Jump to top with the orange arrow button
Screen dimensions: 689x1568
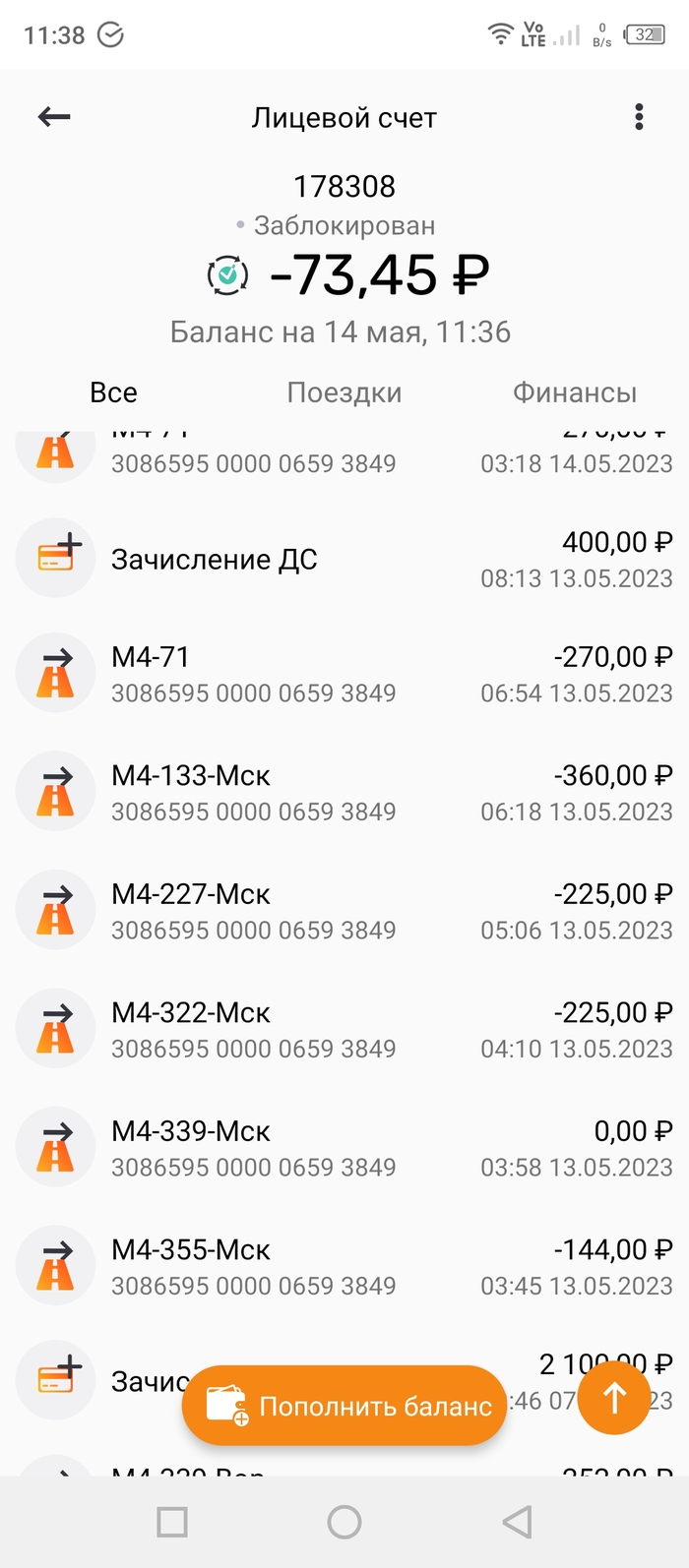614,1398
